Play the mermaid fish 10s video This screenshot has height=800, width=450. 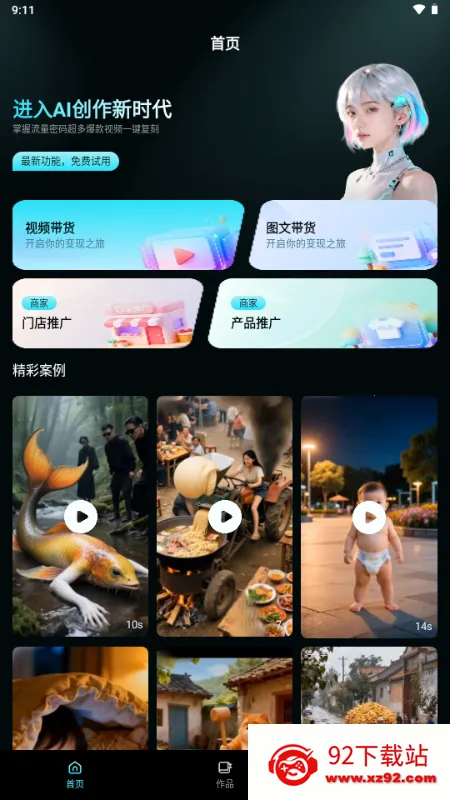80,517
